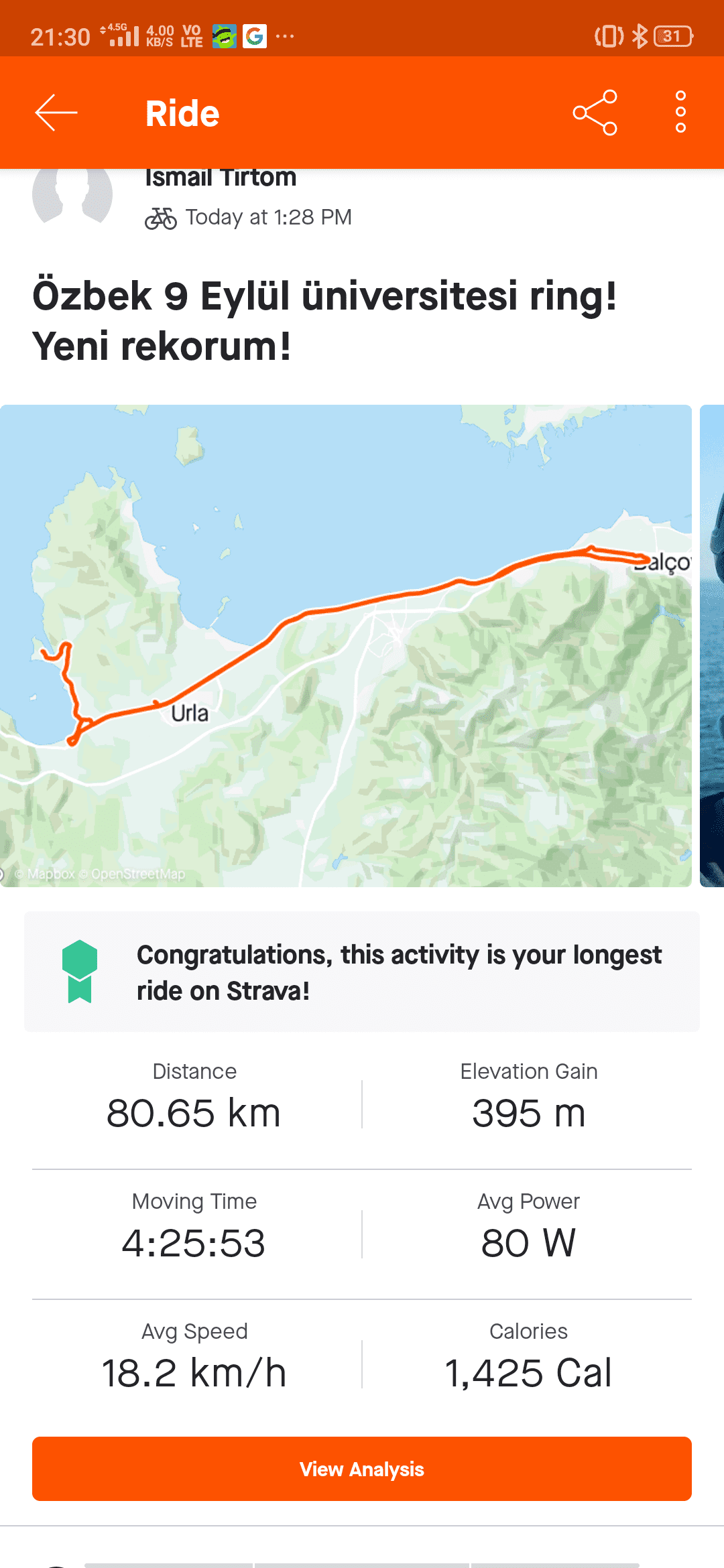
Task: Open the three-dot overflow menu
Action: point(680,113)
